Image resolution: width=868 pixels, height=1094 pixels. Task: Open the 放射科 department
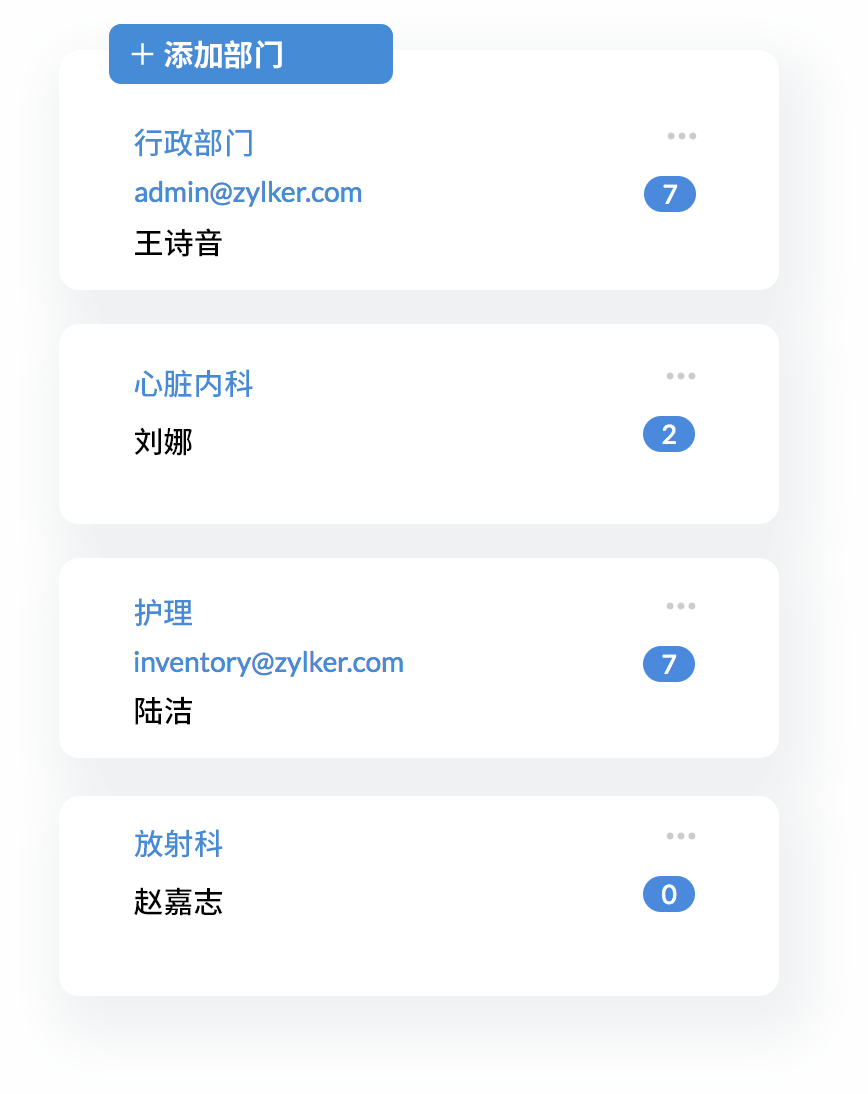tap(179, 844)
